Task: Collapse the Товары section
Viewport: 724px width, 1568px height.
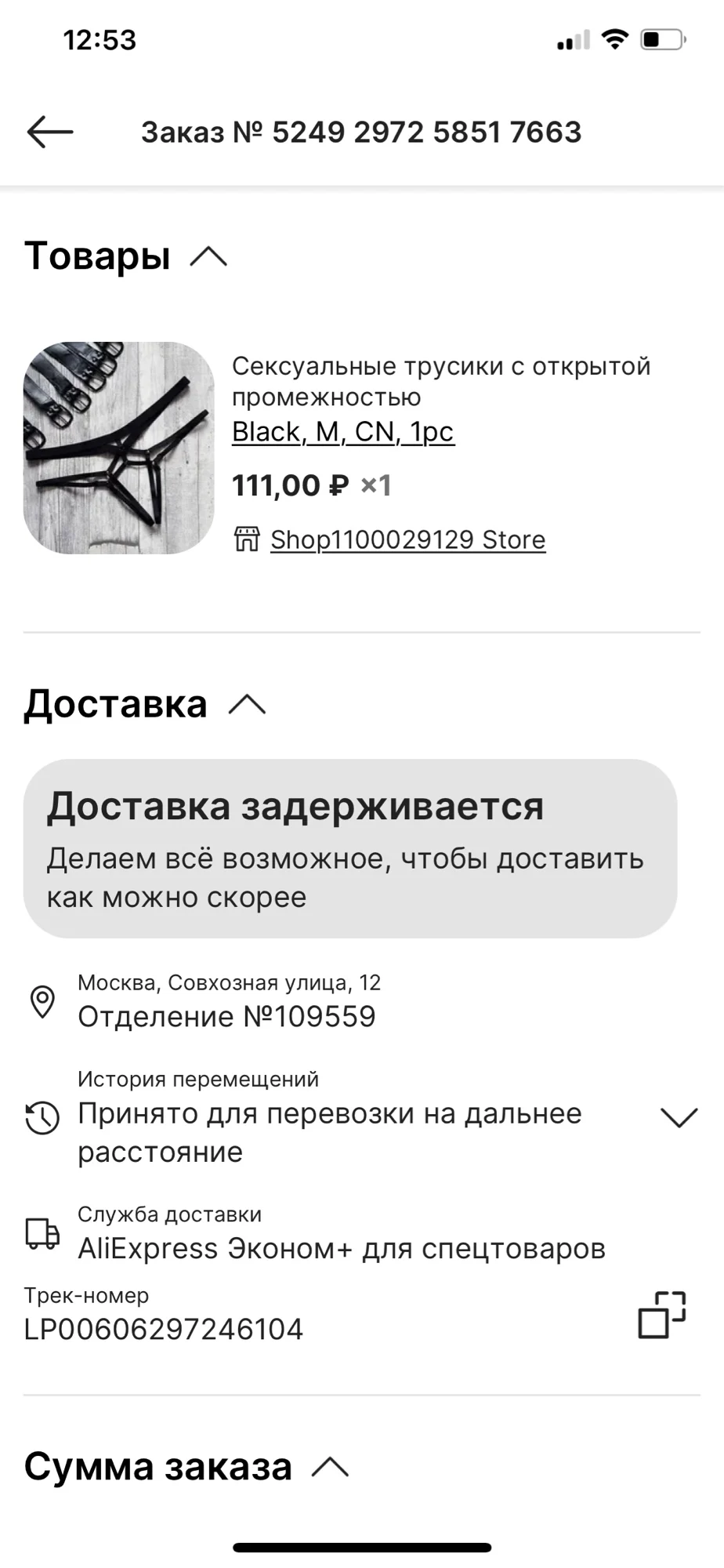Action: (x=208, y=256)
